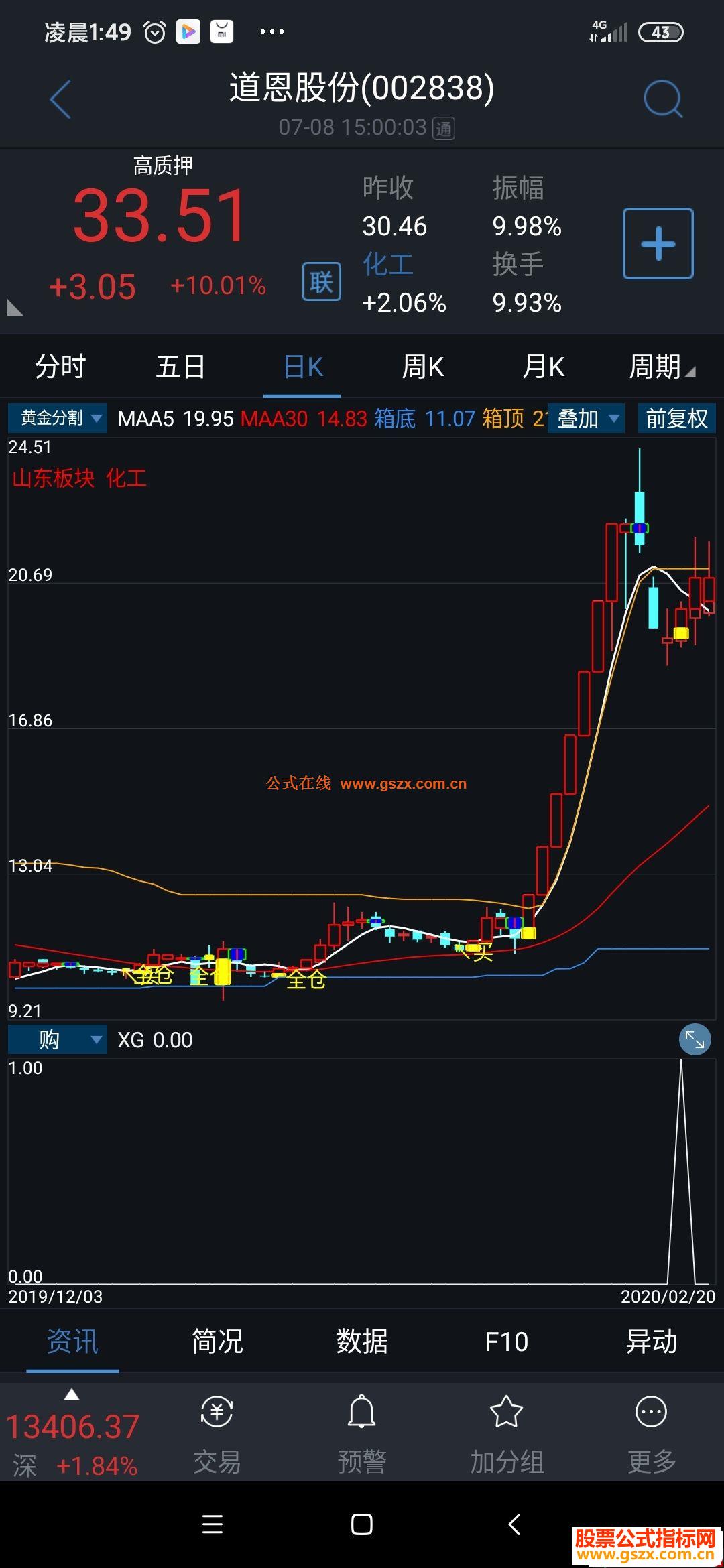Switch to 五日 five-day chart

[180, 367]
